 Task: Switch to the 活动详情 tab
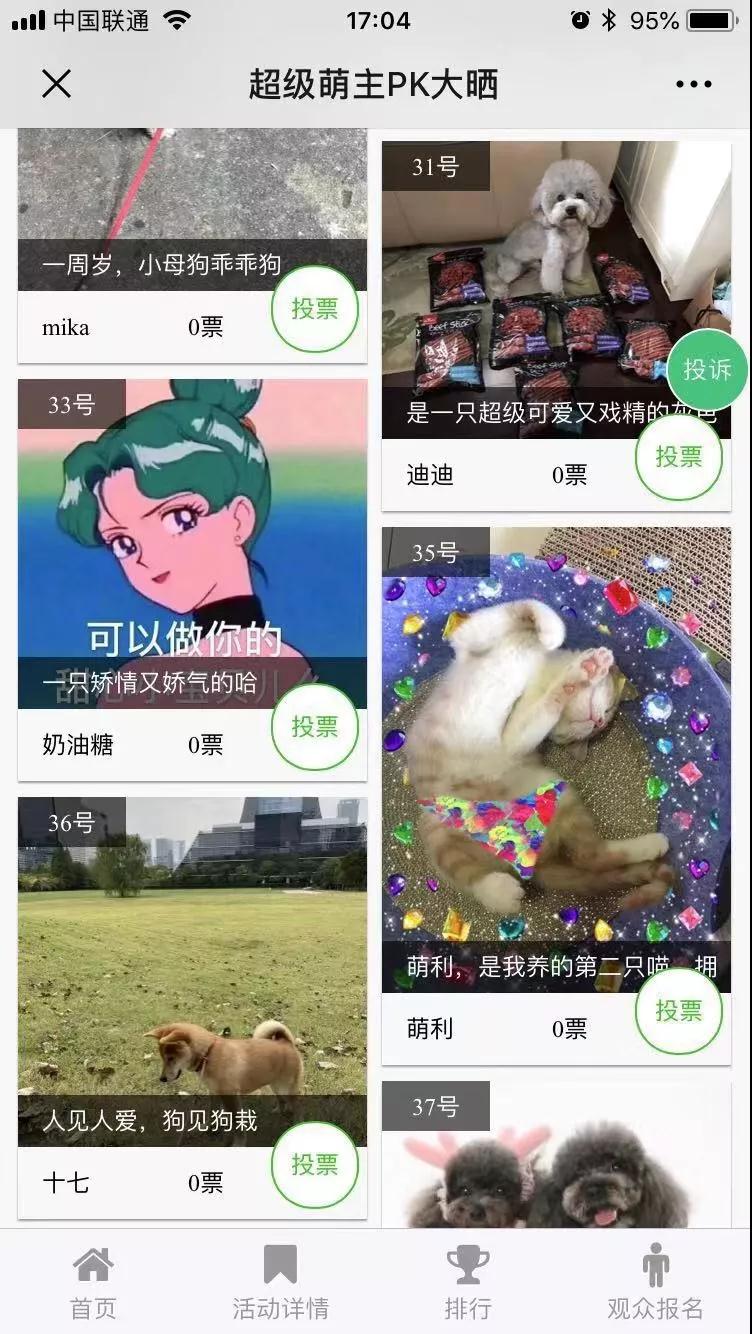(280, 1283)
